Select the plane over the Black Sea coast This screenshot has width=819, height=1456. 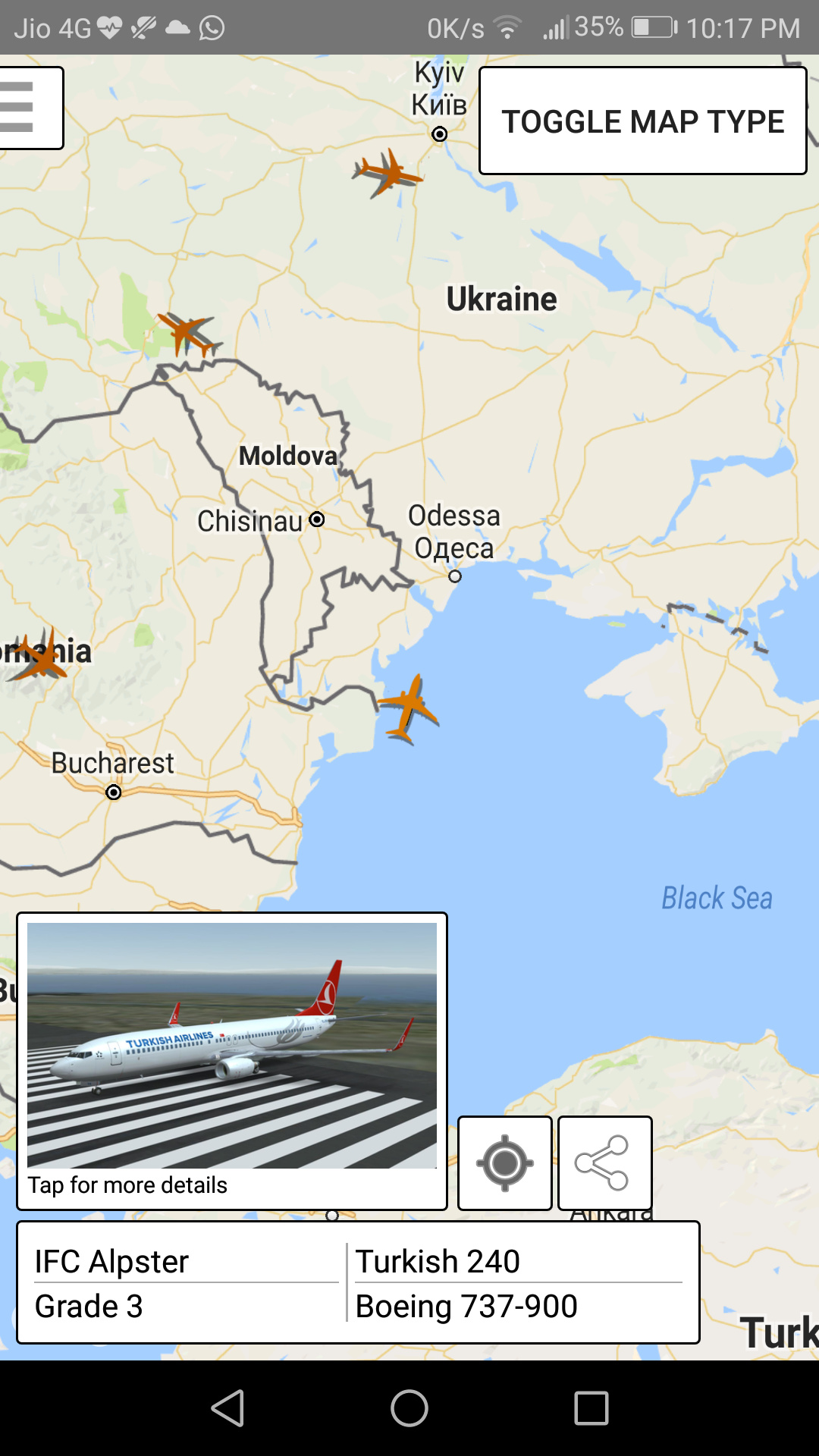tap(409, 707)
